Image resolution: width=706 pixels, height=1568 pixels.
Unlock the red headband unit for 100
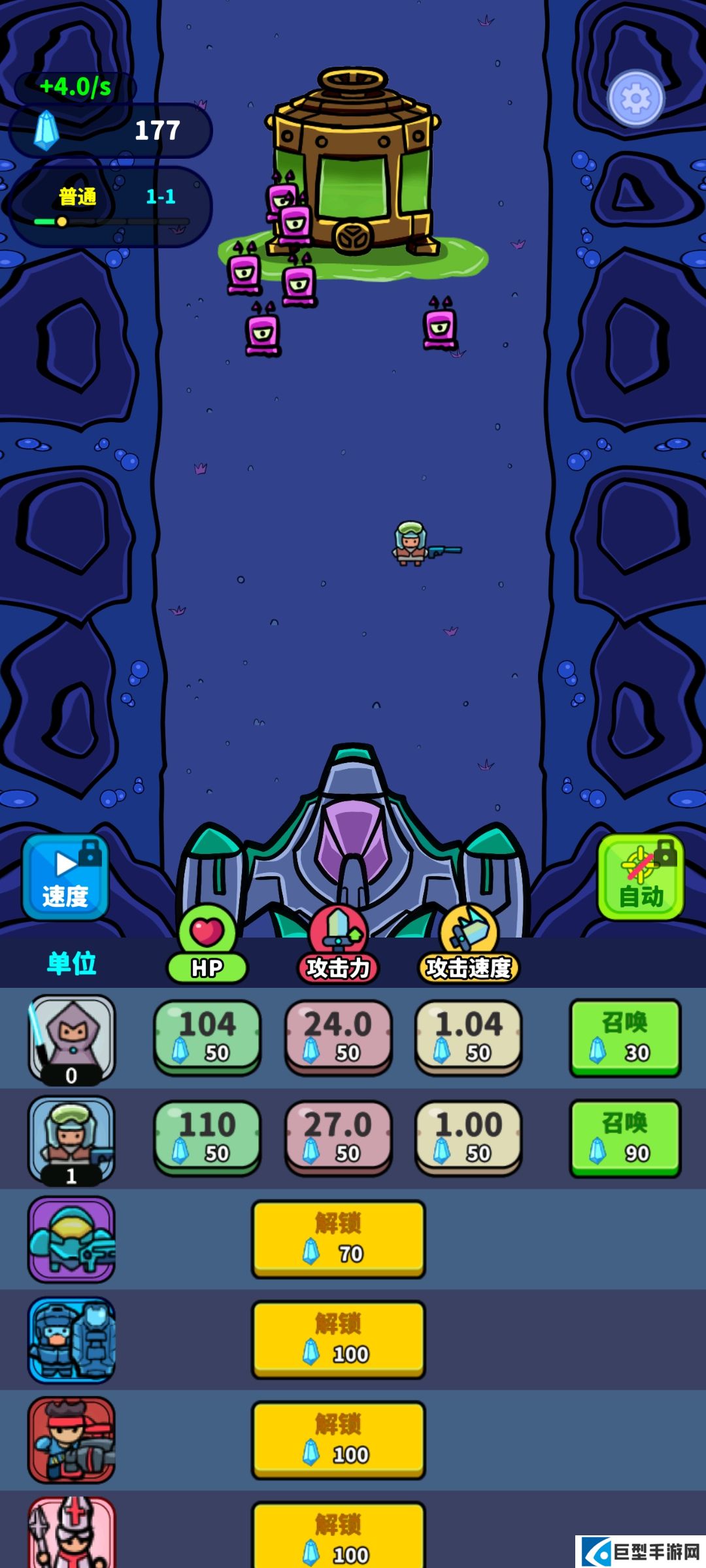[x=339, y=1439]
